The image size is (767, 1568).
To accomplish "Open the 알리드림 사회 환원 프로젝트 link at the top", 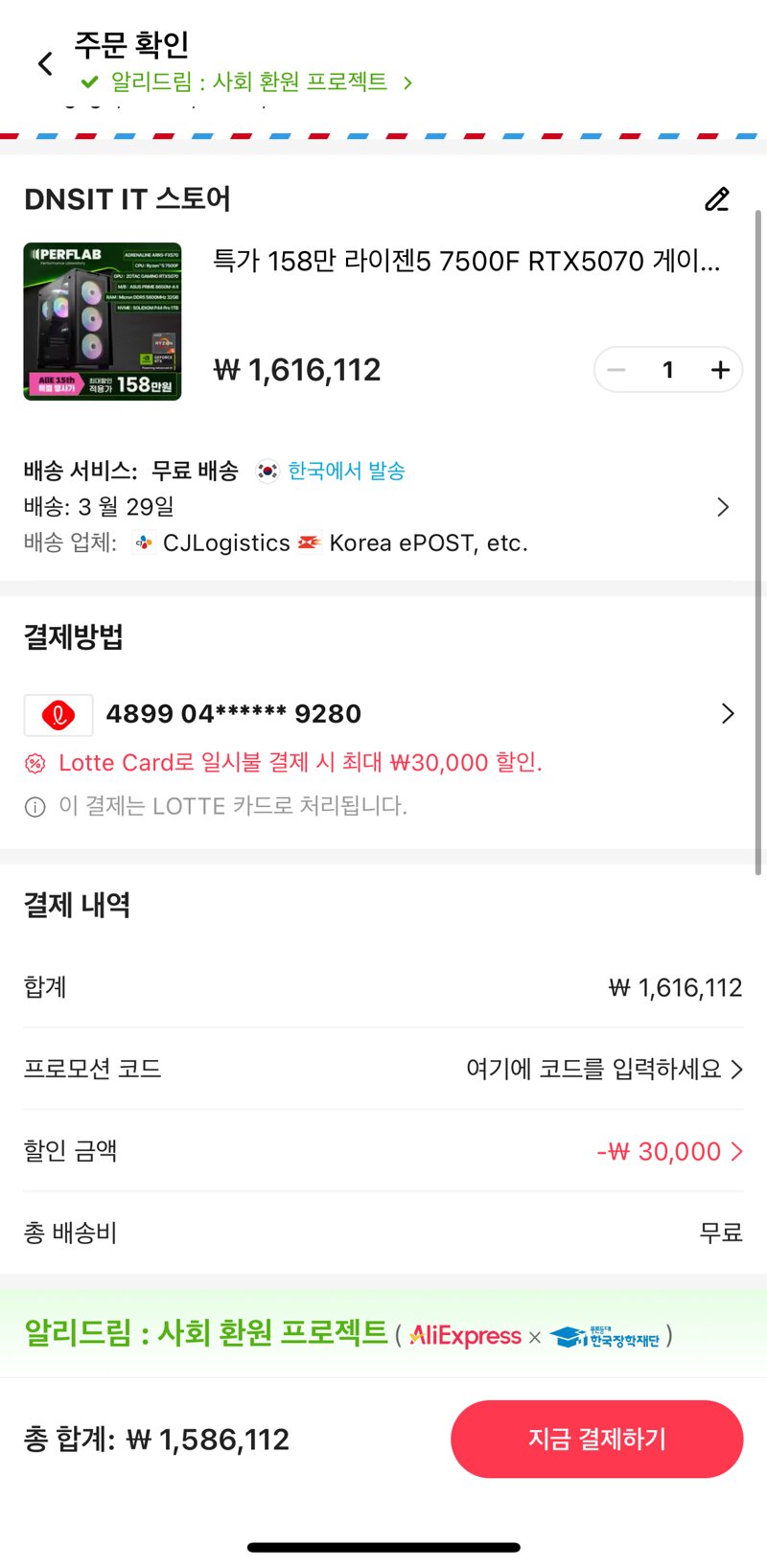I will pyautogui.click(x=249, y=82).
